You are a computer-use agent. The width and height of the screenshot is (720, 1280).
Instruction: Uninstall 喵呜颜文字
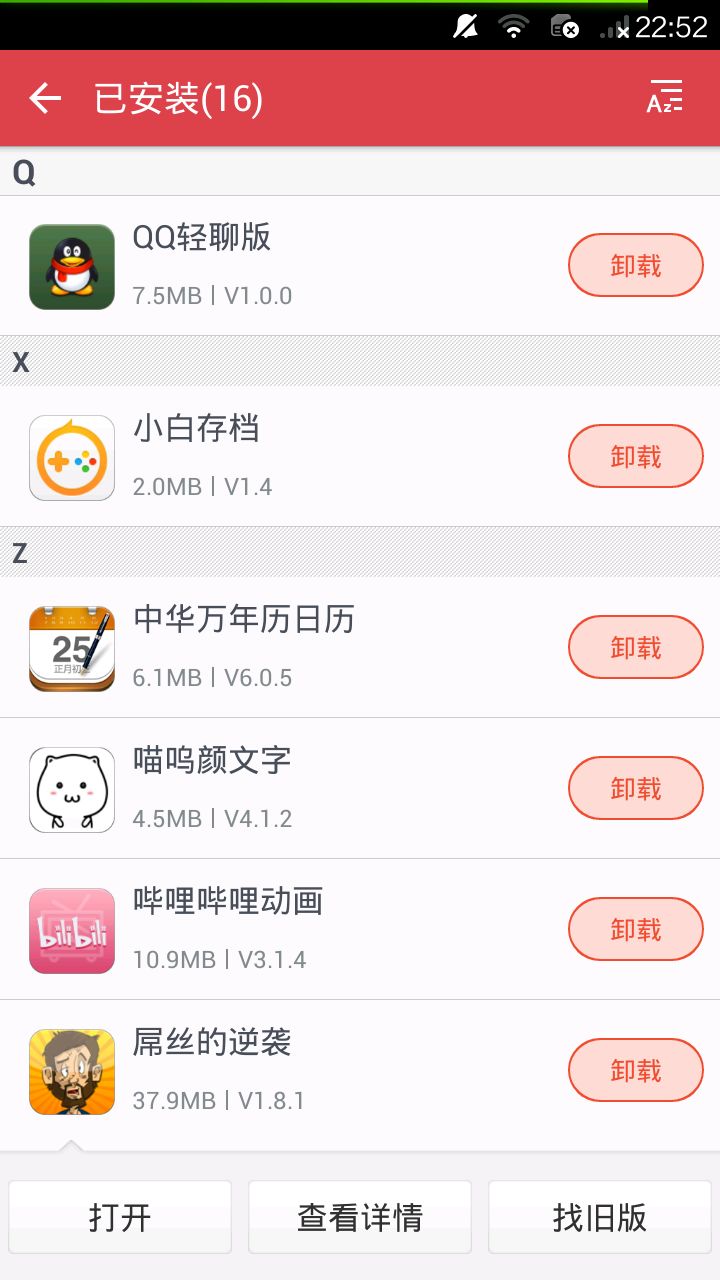[635, 789]
